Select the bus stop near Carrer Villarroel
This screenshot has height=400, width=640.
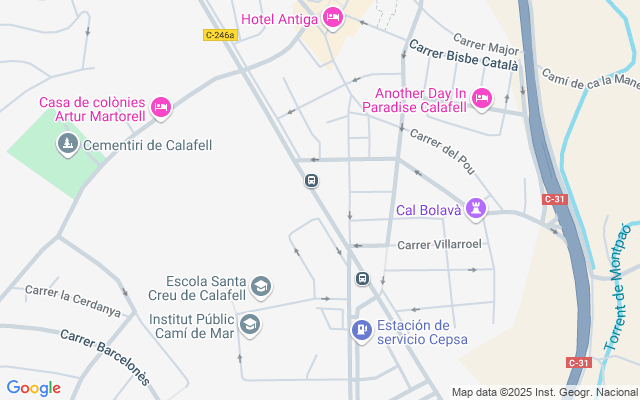362,279
